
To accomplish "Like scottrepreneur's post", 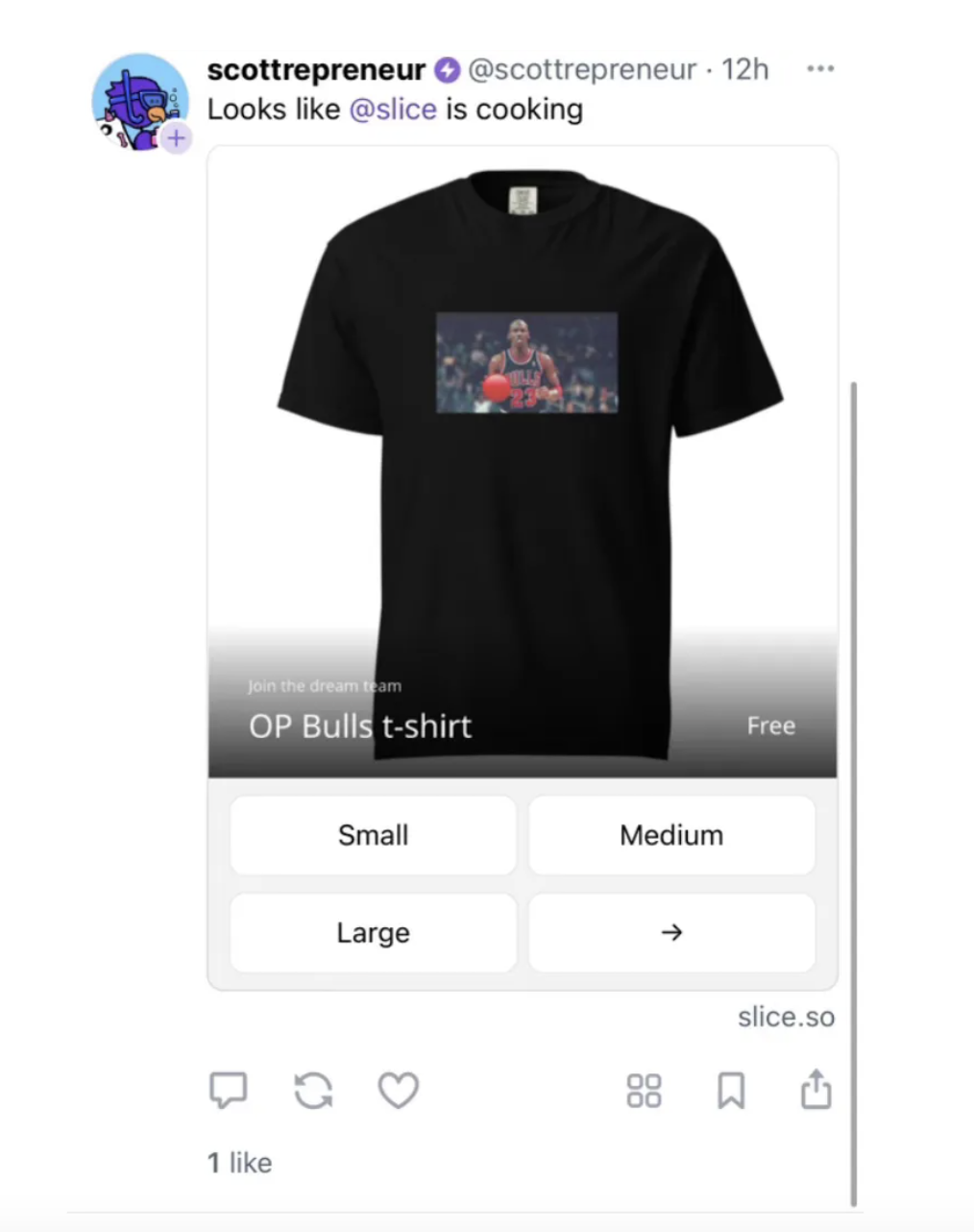I will pyautogui.click(x=398, y=1091).
